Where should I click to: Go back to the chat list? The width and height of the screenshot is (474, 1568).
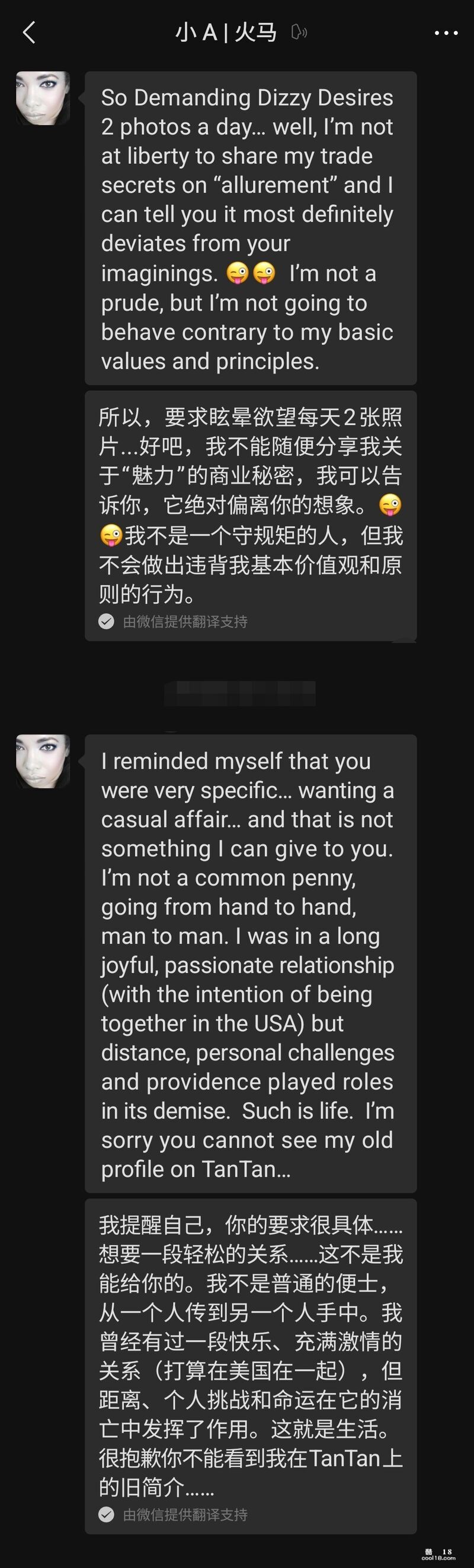[x=28, y=33]
